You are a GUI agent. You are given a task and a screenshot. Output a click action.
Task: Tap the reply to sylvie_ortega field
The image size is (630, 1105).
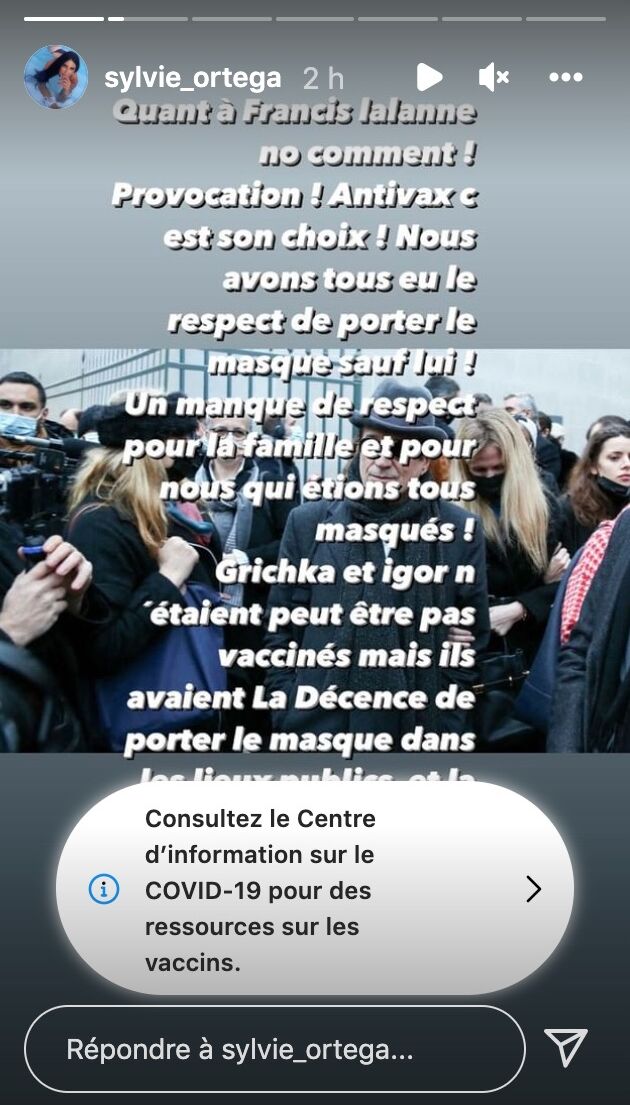coord(274,1049)
